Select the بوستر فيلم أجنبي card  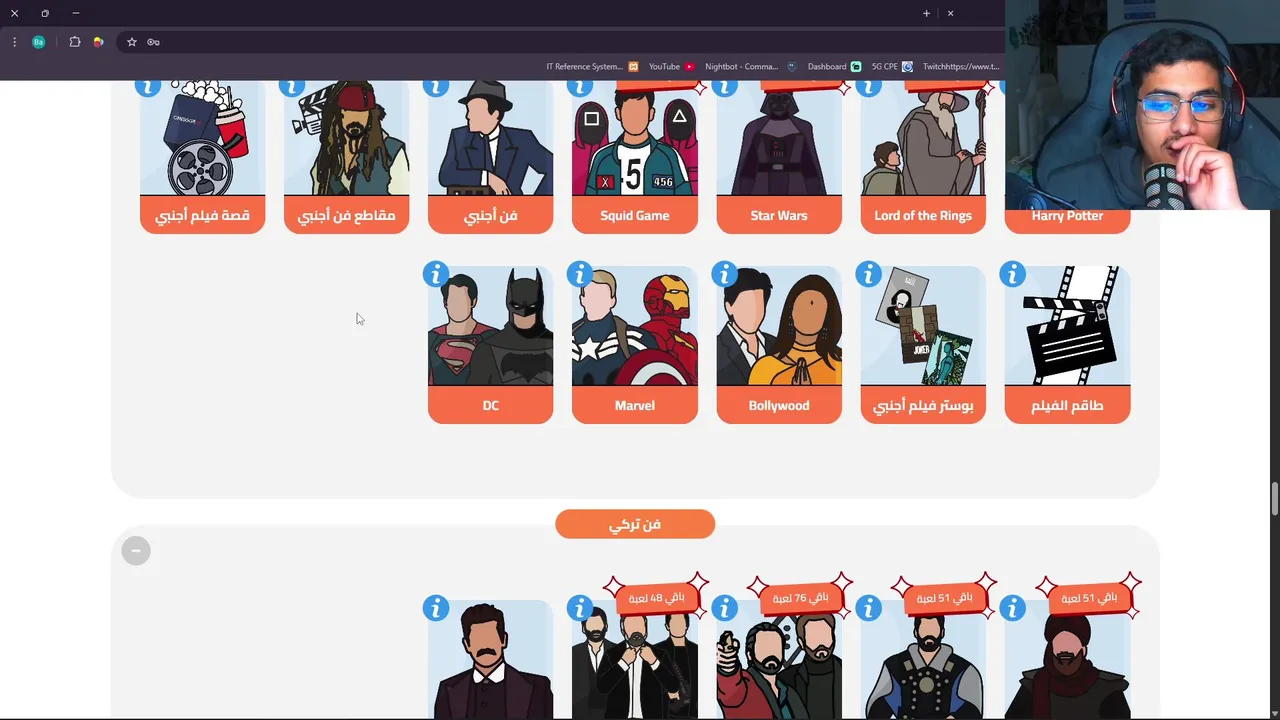[x=922, y=345]
